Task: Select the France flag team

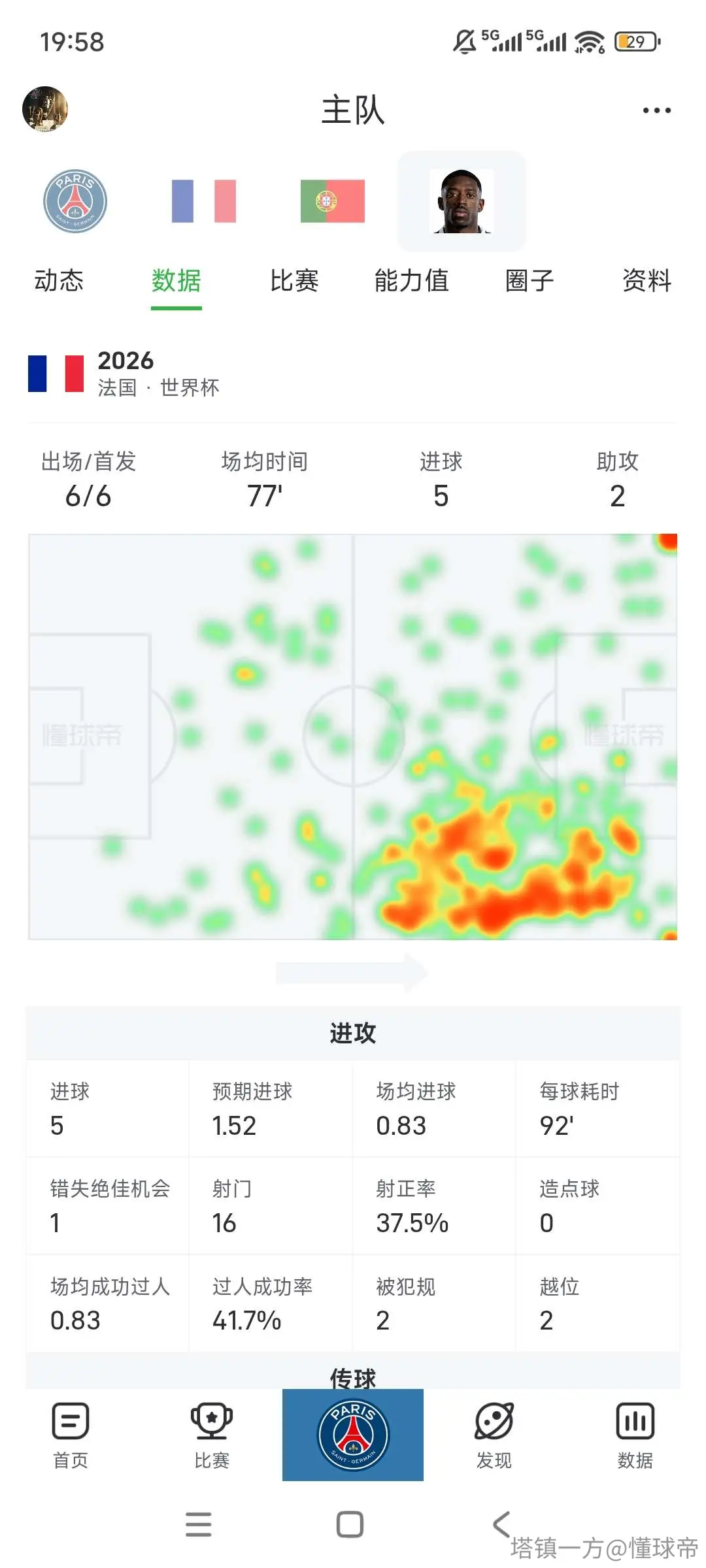Action: [204, 201]
